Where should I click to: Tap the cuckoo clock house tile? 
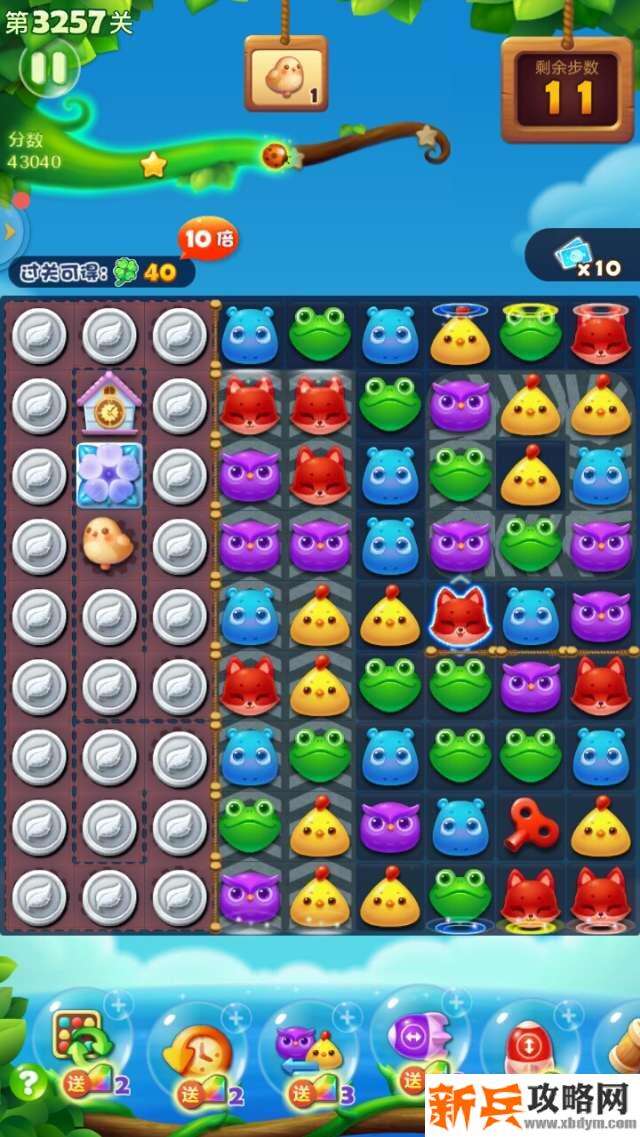(109, 401)
